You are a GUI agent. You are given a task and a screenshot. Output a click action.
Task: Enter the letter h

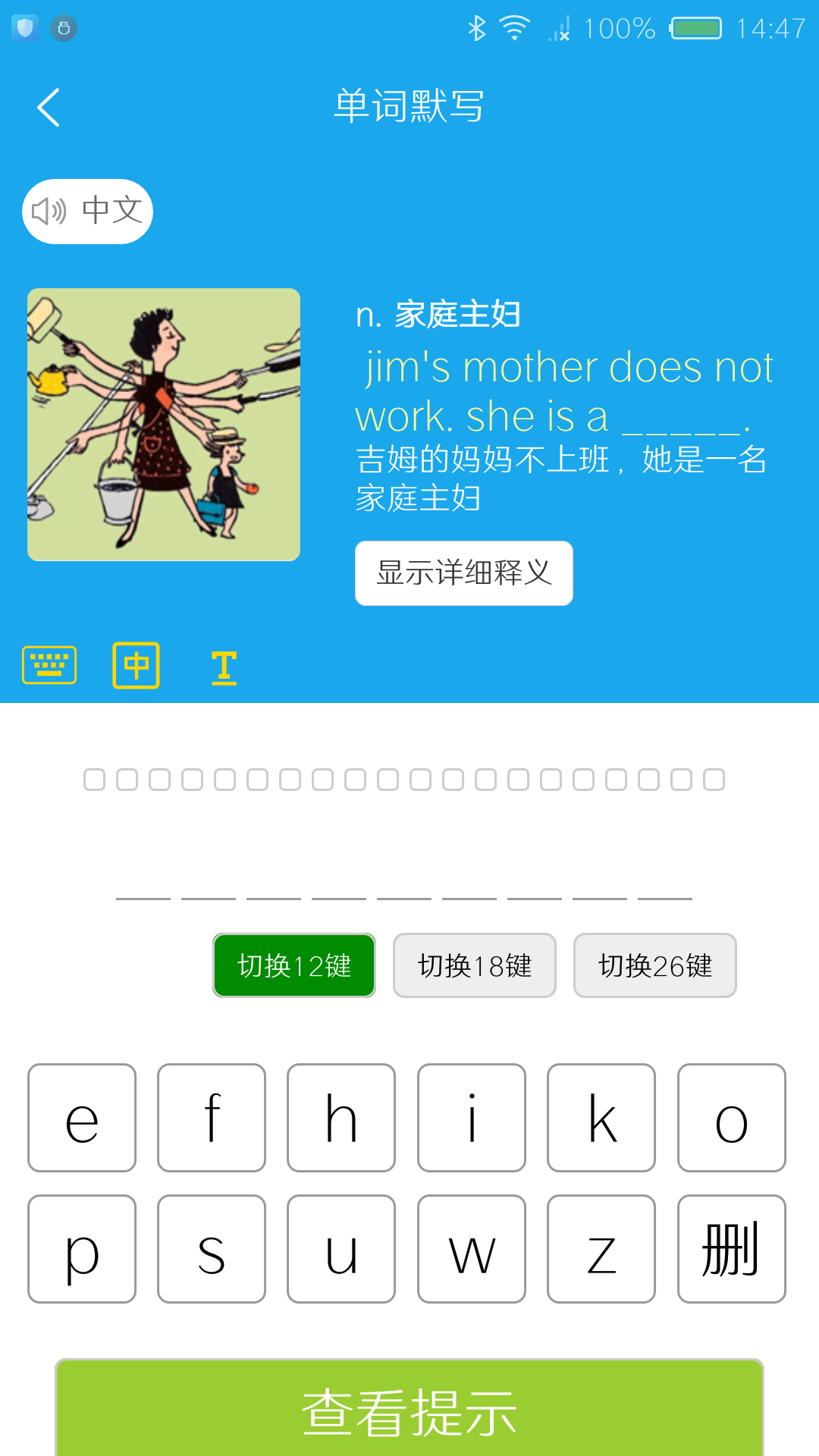point(341,1118)
